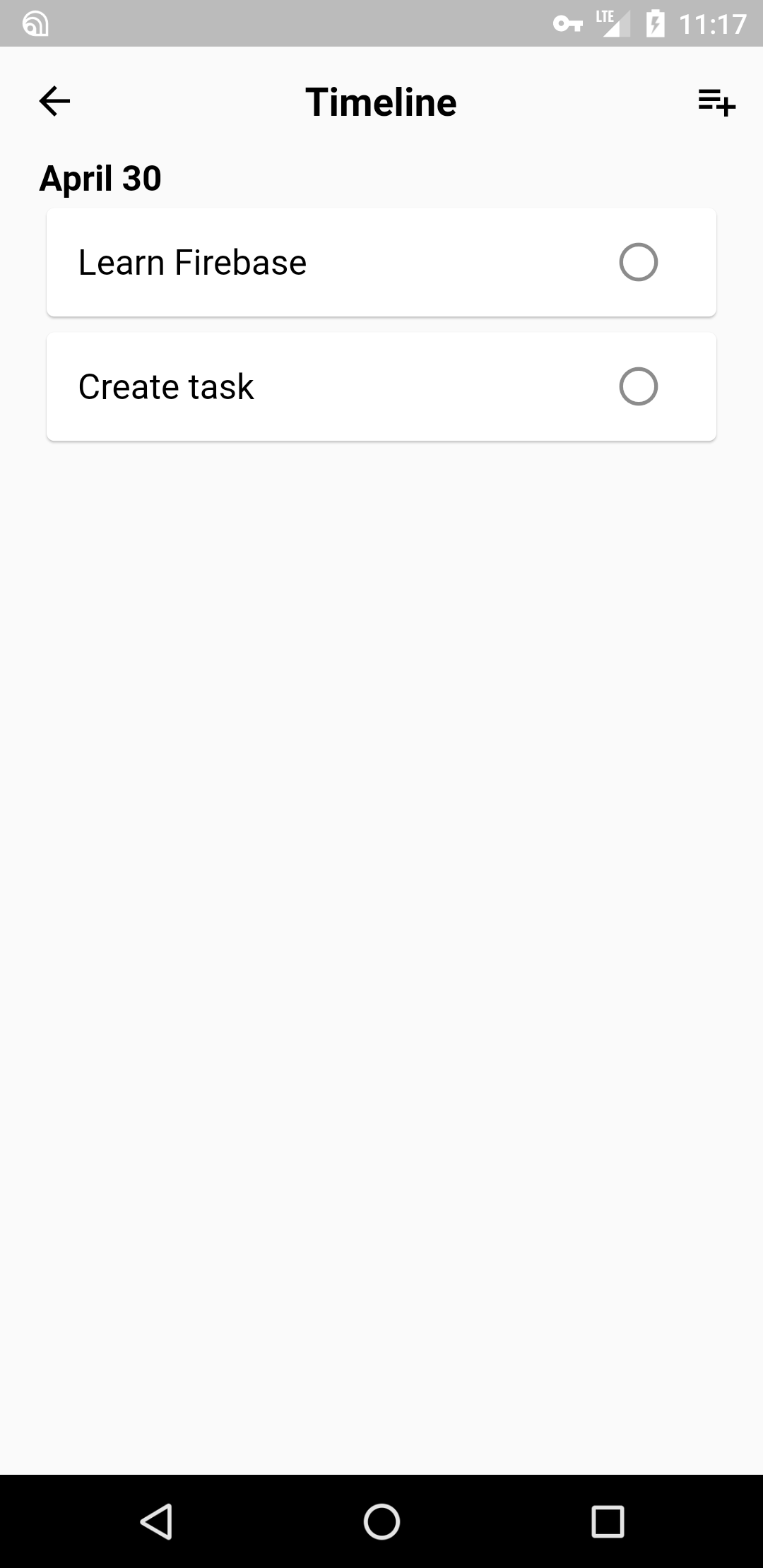763x1568 pixels.
Task: Tap the back arrow on Timeline screen
Action: [x=55, y=101]
